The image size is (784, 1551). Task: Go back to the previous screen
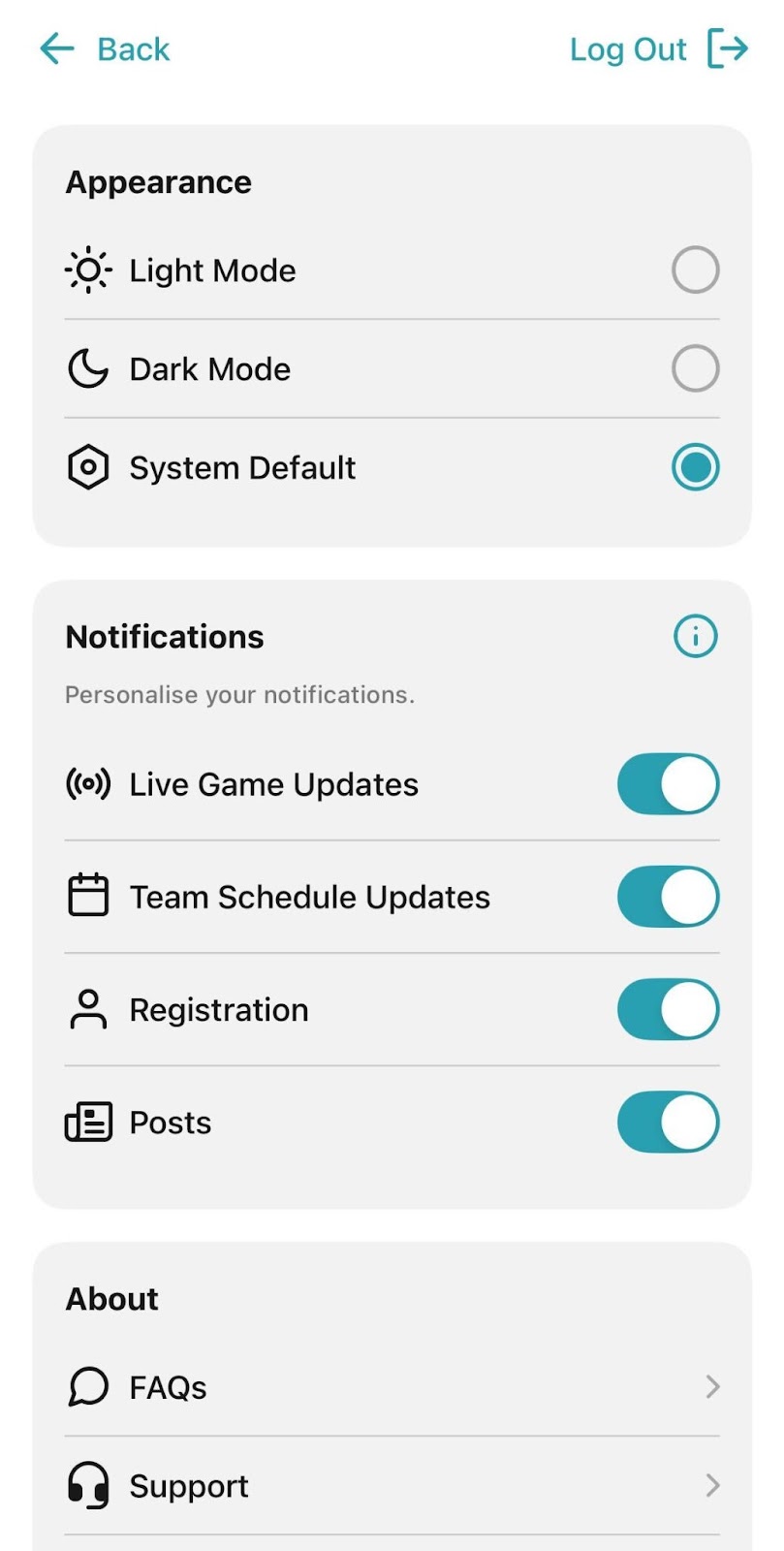(105, 49)
